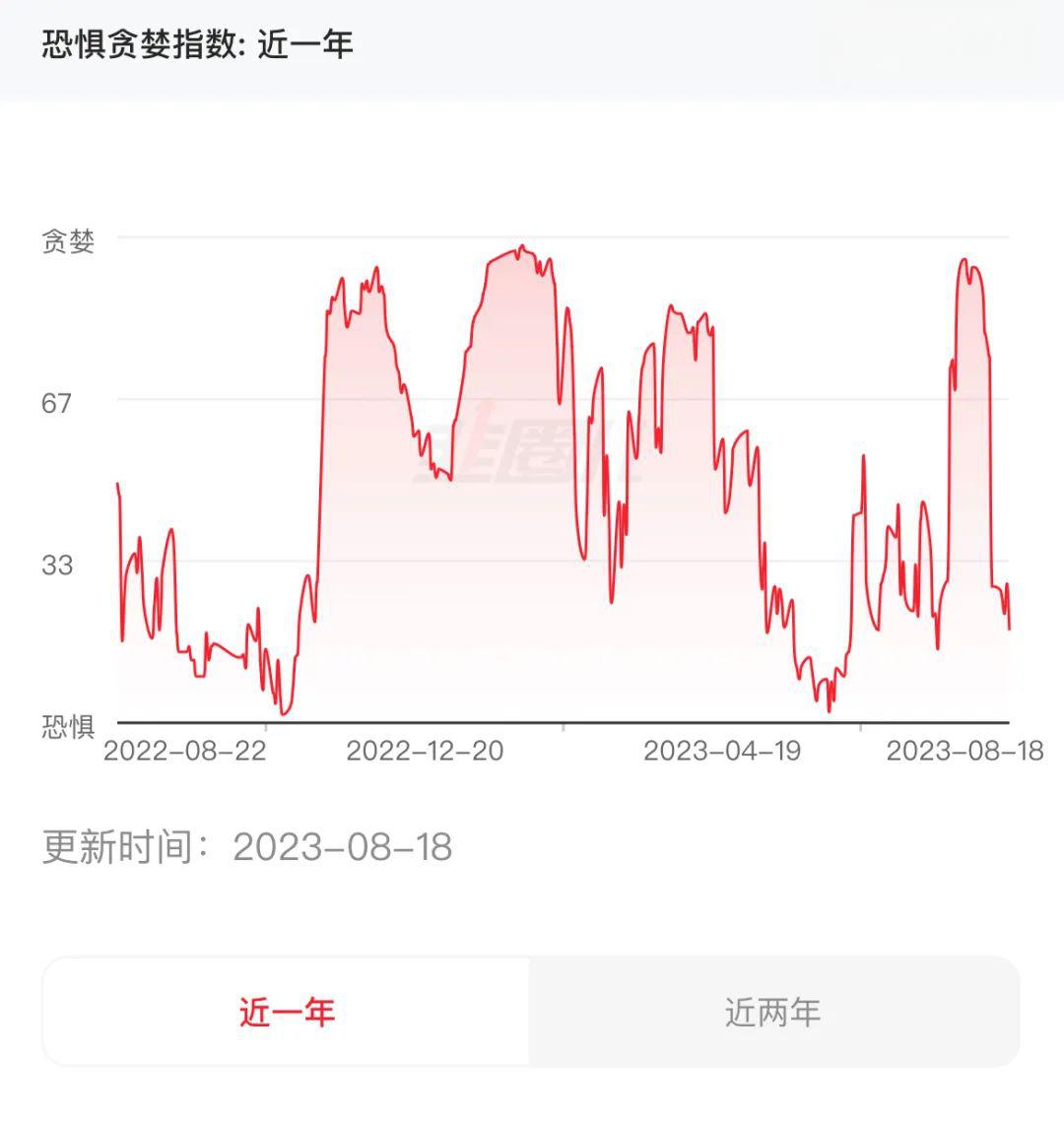Select the deep trough before December 2022
The height and width of the screenshot is (1121, 1064).
click(x=283, y=711)
